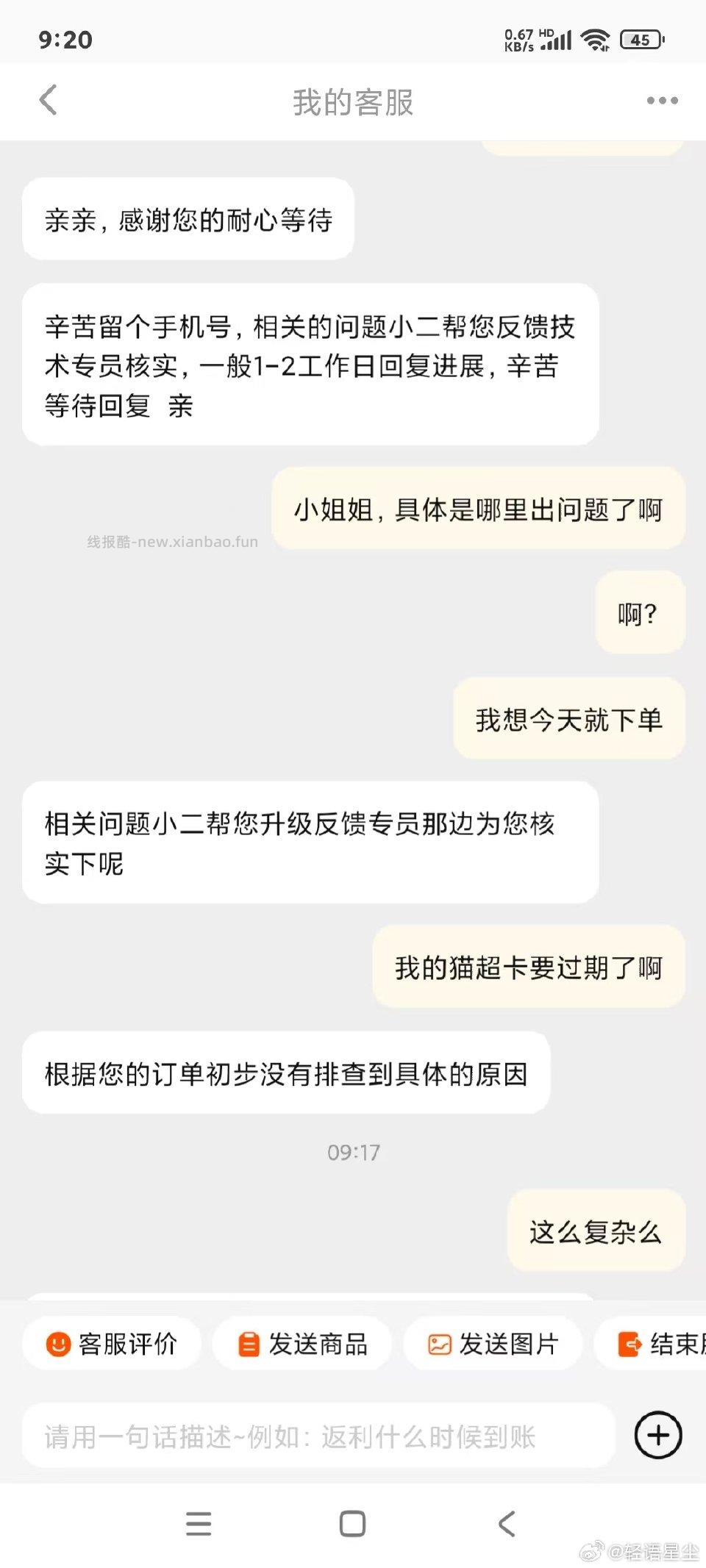
Task: Tap the clipboard icon beside 发送商品
Action: coord(248,1345)
